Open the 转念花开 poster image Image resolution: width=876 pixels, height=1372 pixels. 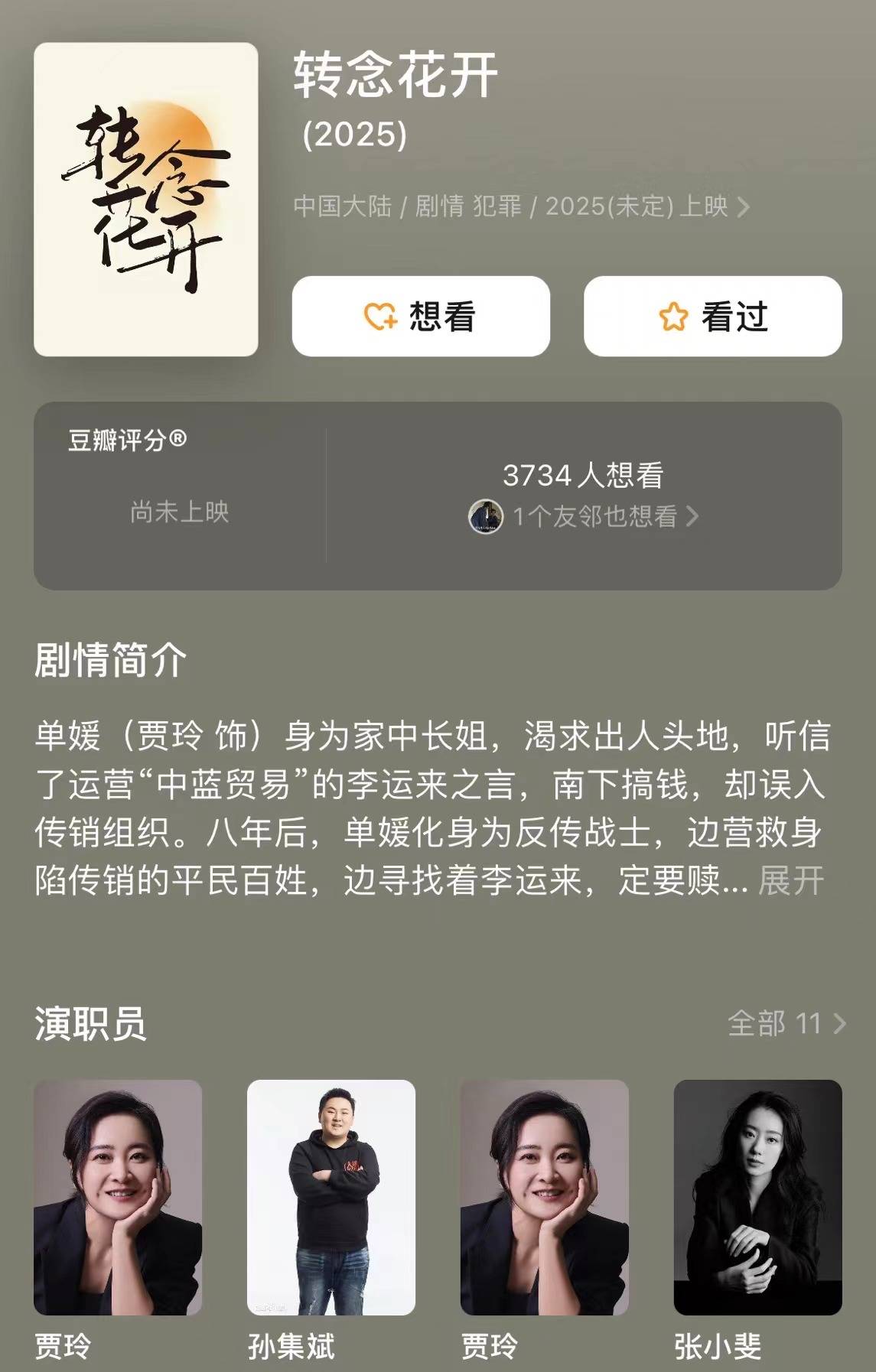145,199
